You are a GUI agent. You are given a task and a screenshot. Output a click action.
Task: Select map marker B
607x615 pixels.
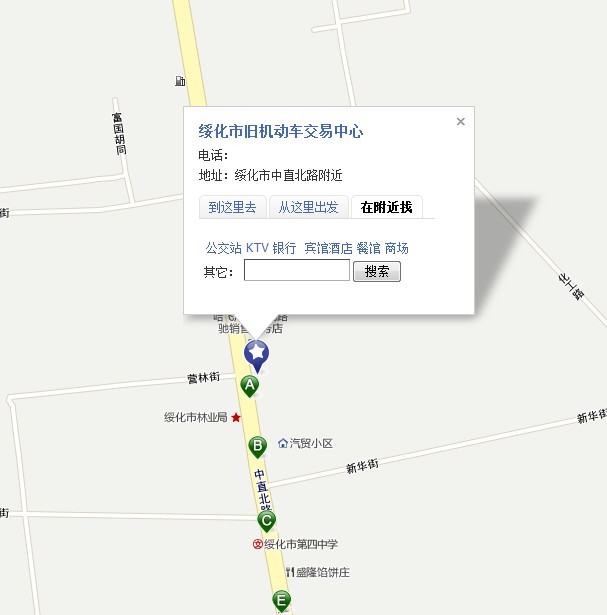pos(256,446)
